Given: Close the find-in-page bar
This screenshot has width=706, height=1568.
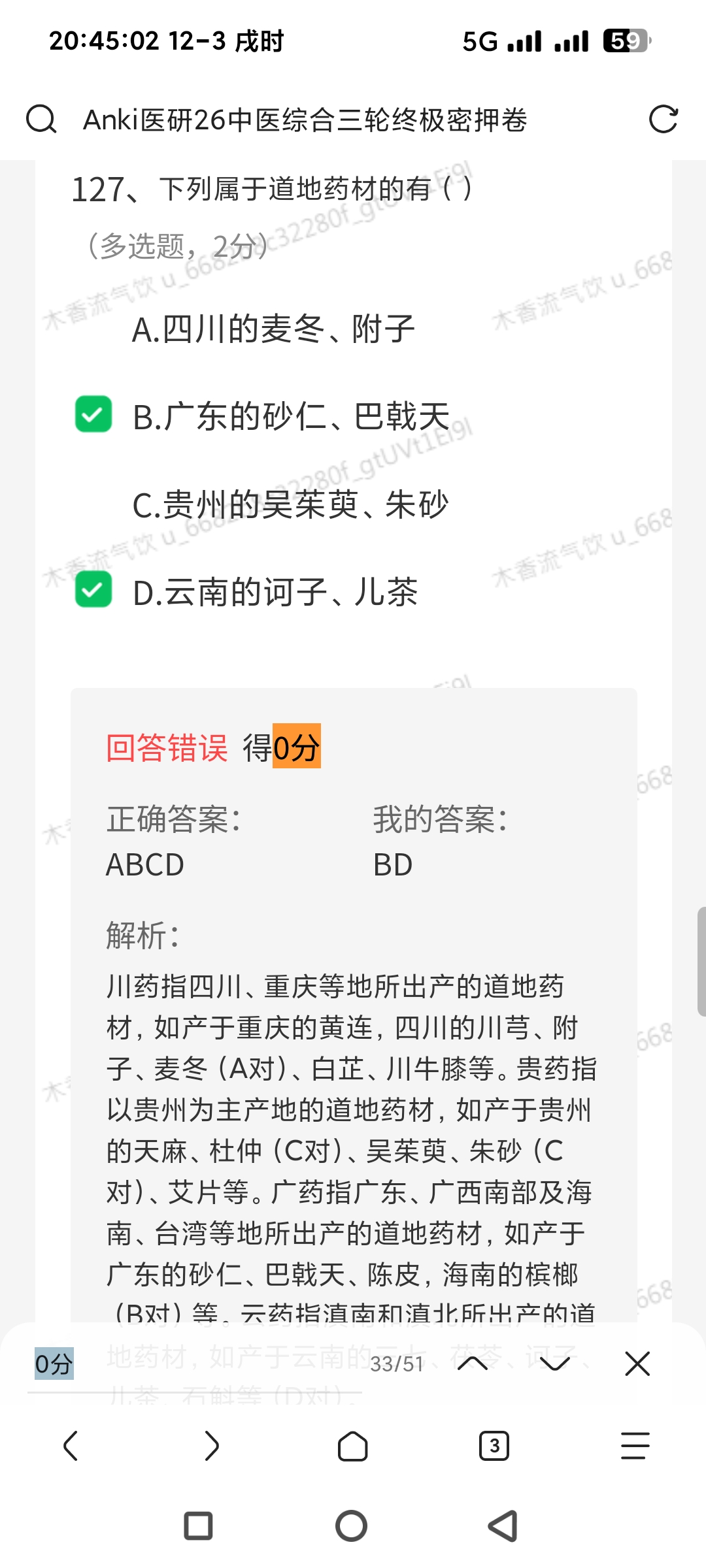Looking at the screenshot, I should coord(637,1364).
